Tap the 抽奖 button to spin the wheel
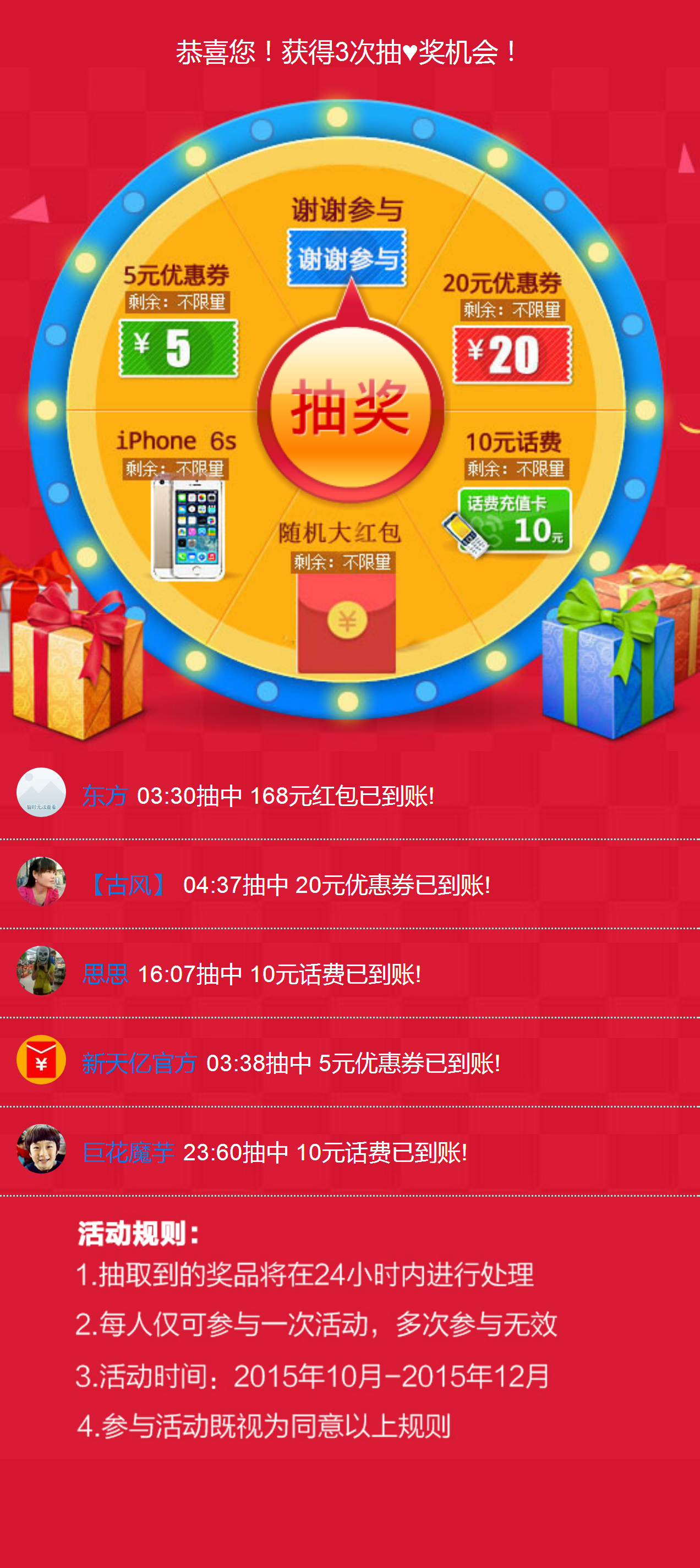Image resolution: width=700 pixels, height=1568 pixels. tap(350, 408)
